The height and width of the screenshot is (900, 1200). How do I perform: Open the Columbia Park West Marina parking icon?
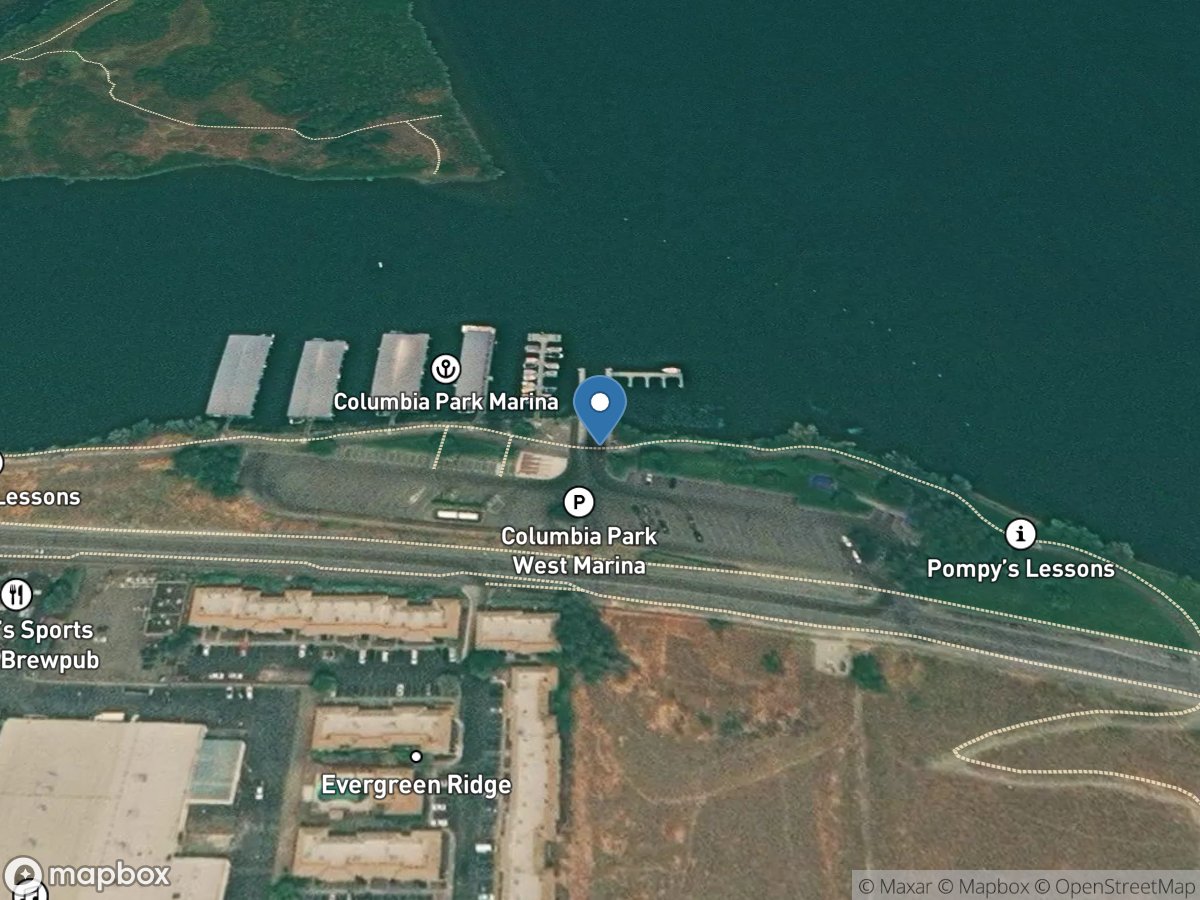tap(578, 501)
